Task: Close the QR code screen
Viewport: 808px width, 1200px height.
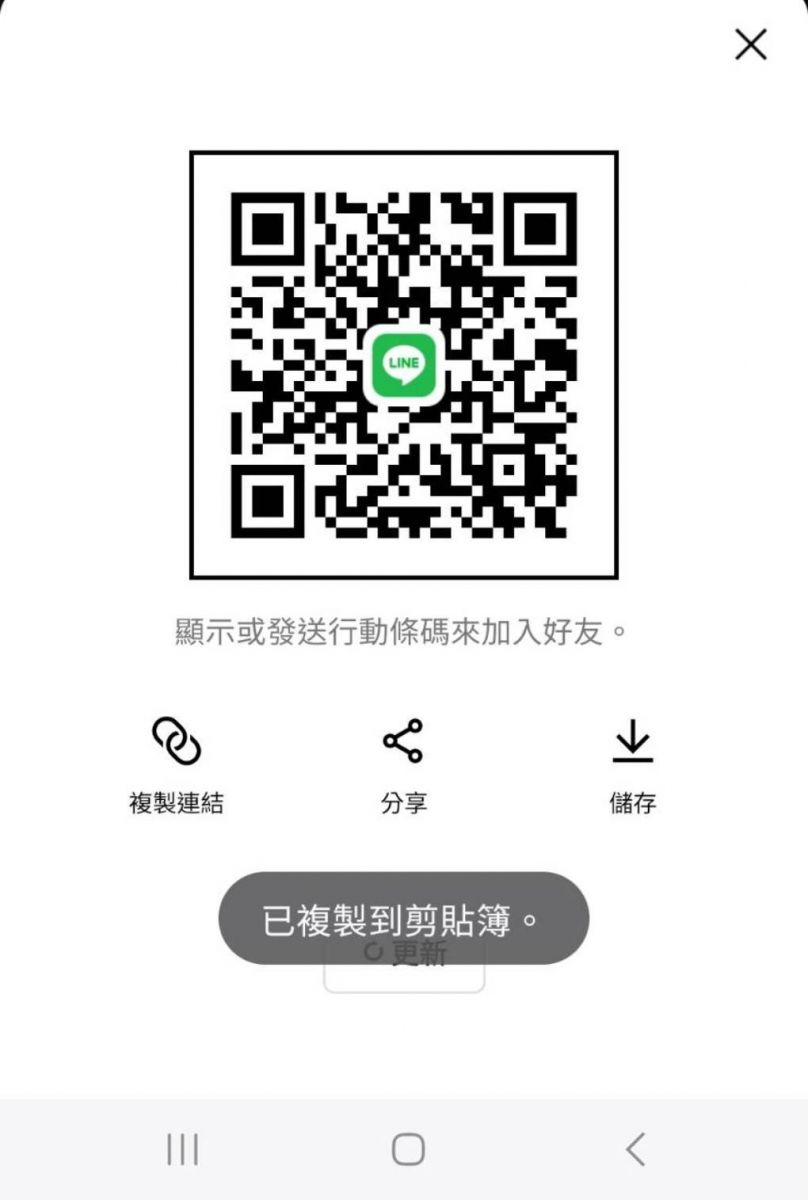Action: coord(750,45)
